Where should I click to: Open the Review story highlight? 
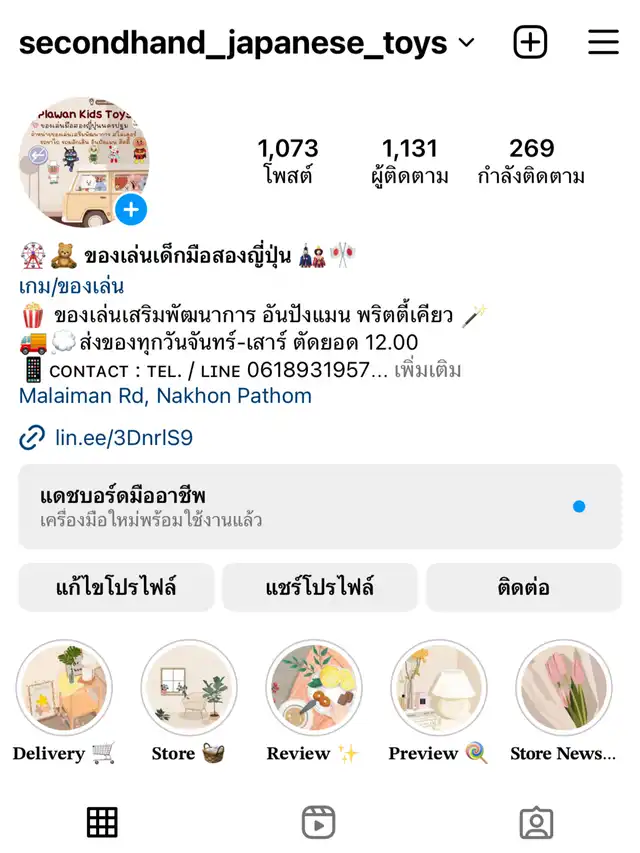point(313,689)
